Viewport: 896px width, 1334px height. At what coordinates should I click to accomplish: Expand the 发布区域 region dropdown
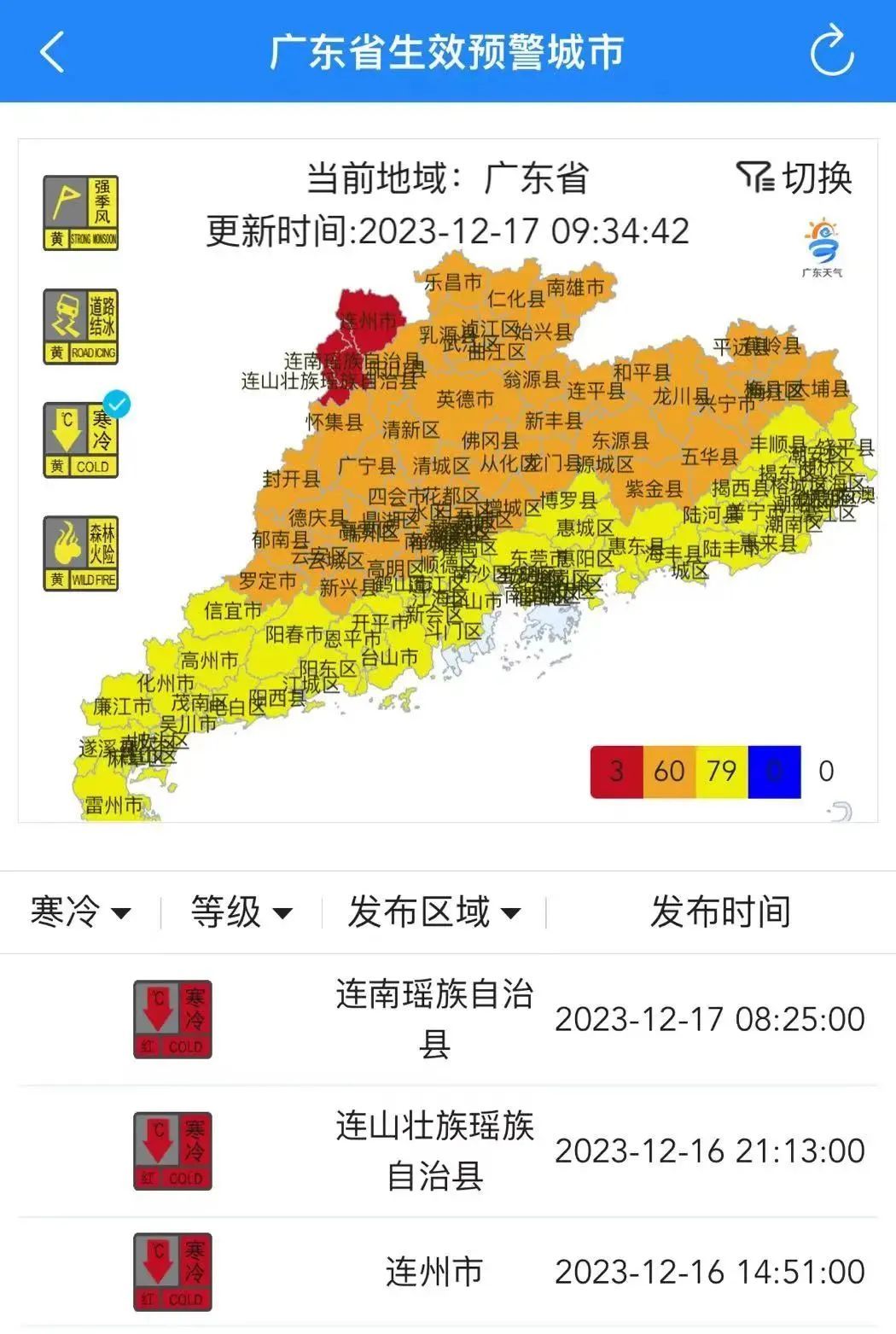[x=433, y=912]
